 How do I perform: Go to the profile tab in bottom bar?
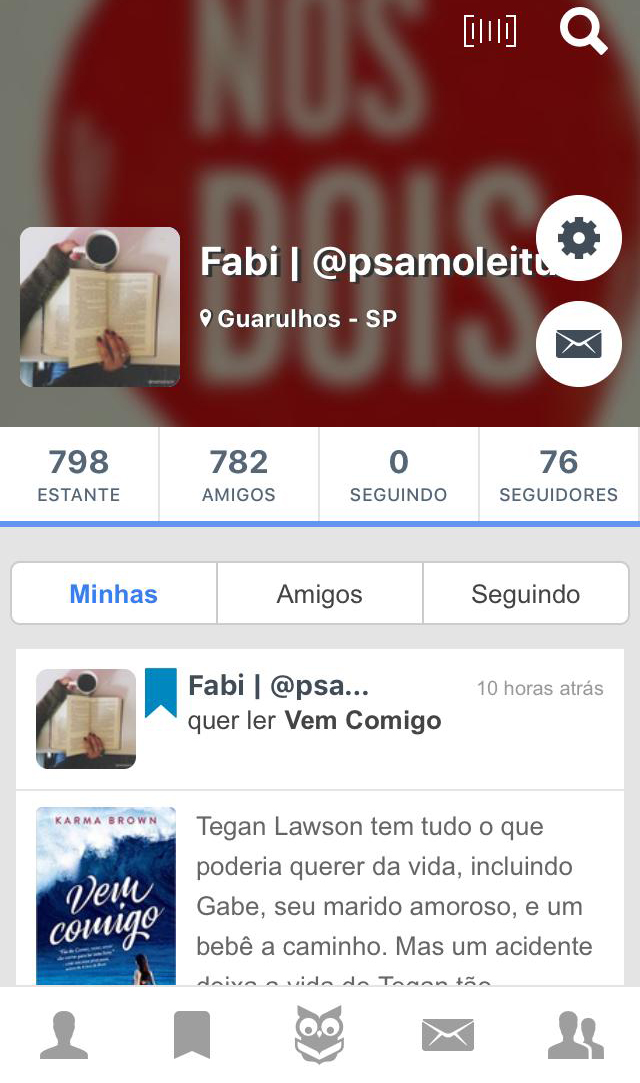click(64, 1035)
